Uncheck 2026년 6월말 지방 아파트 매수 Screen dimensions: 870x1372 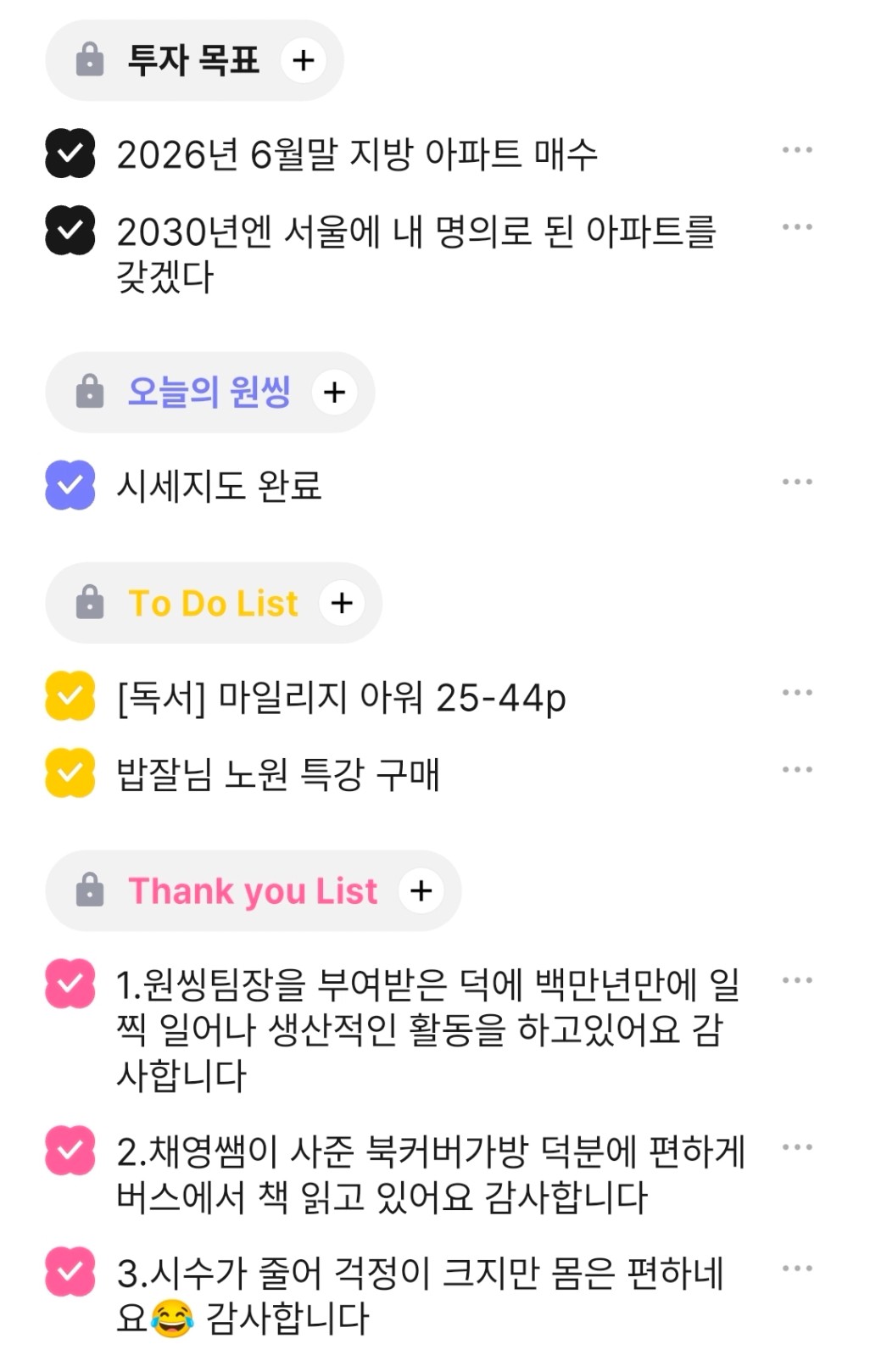tap(70, 153)
